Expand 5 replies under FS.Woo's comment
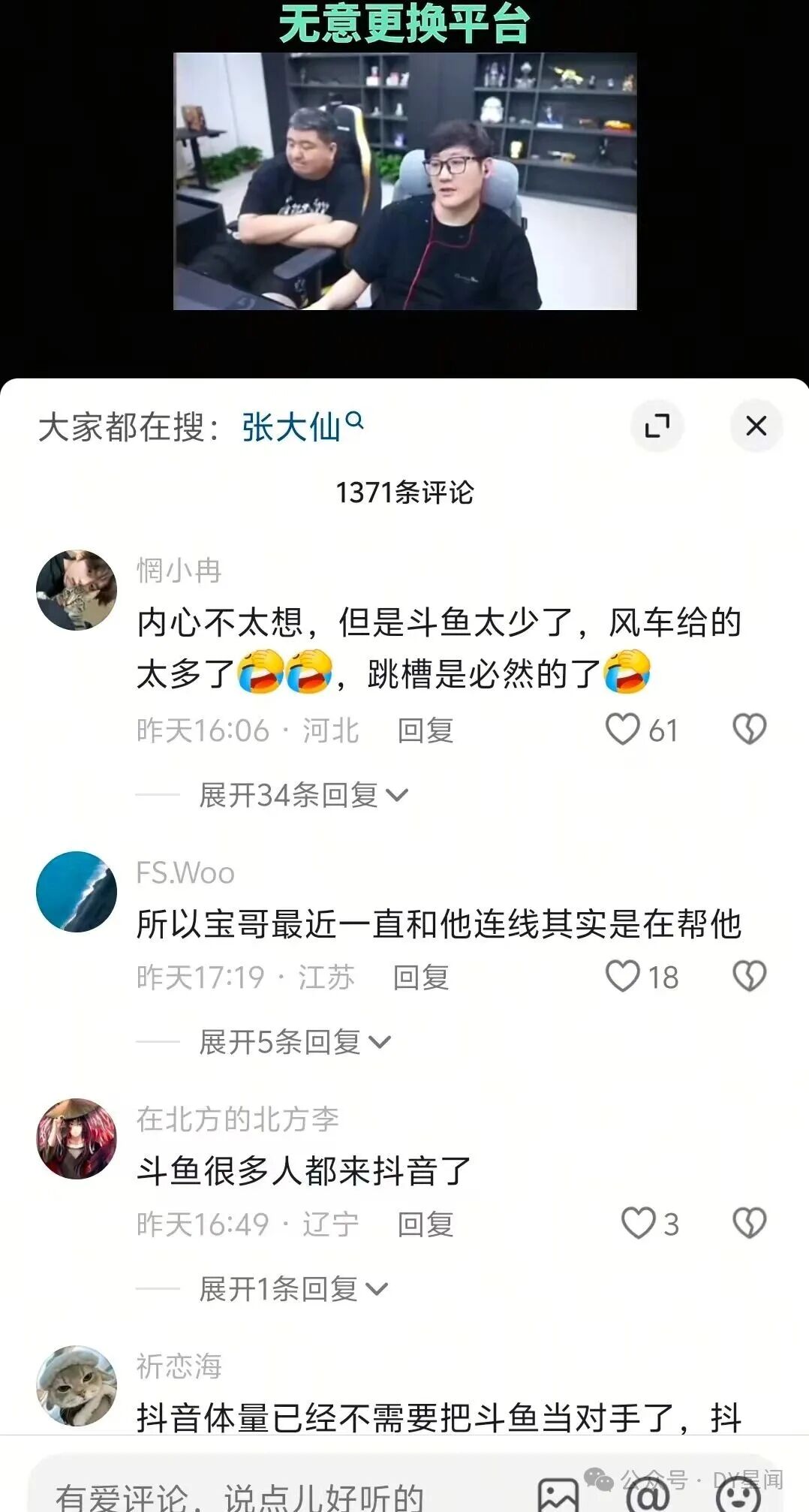Image resolution: width=809 pixels, height=1512 pixels. (x=295, y=1041)
